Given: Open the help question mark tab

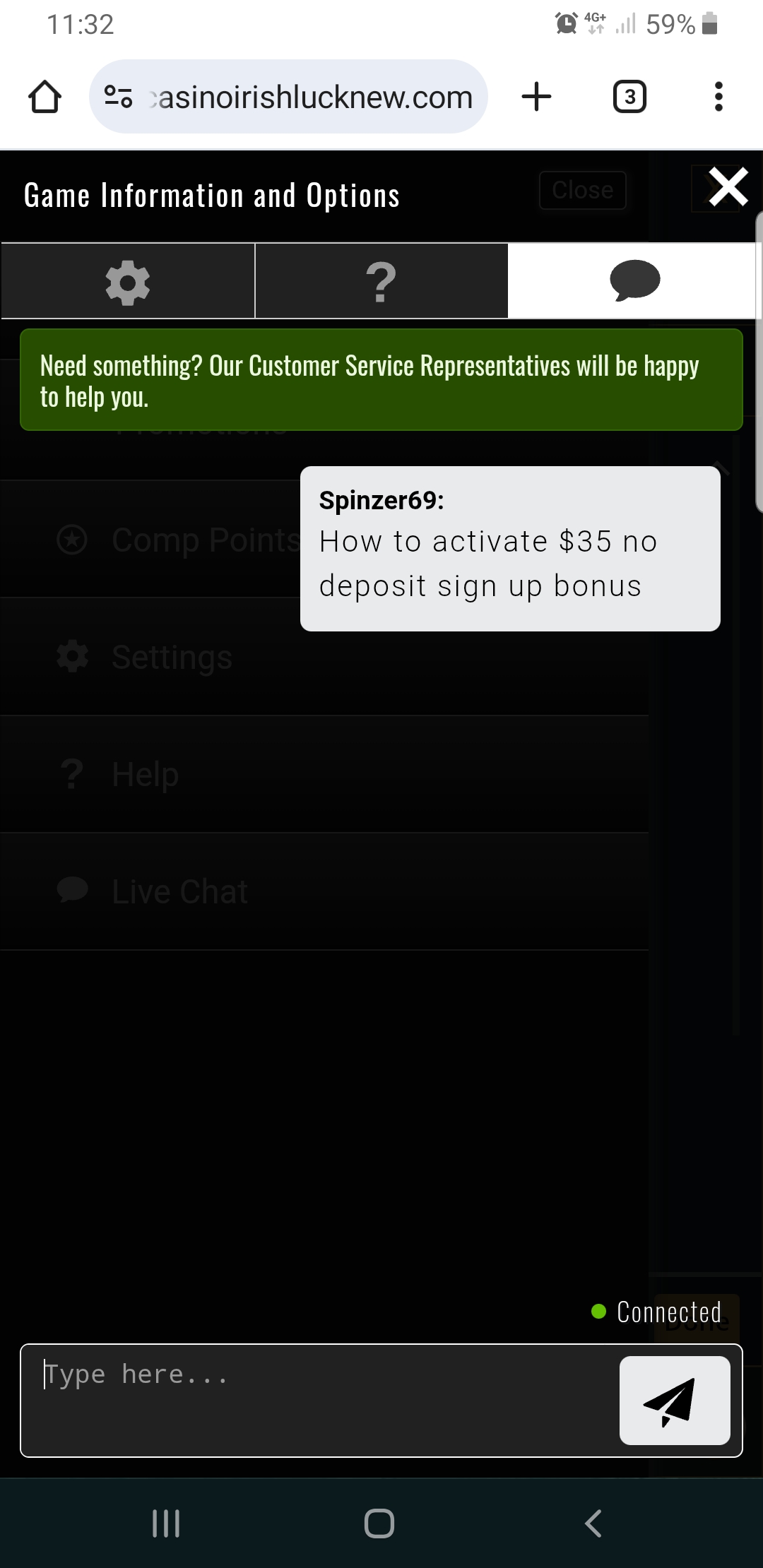Looking at the screenshot, I should click(381, 282).
